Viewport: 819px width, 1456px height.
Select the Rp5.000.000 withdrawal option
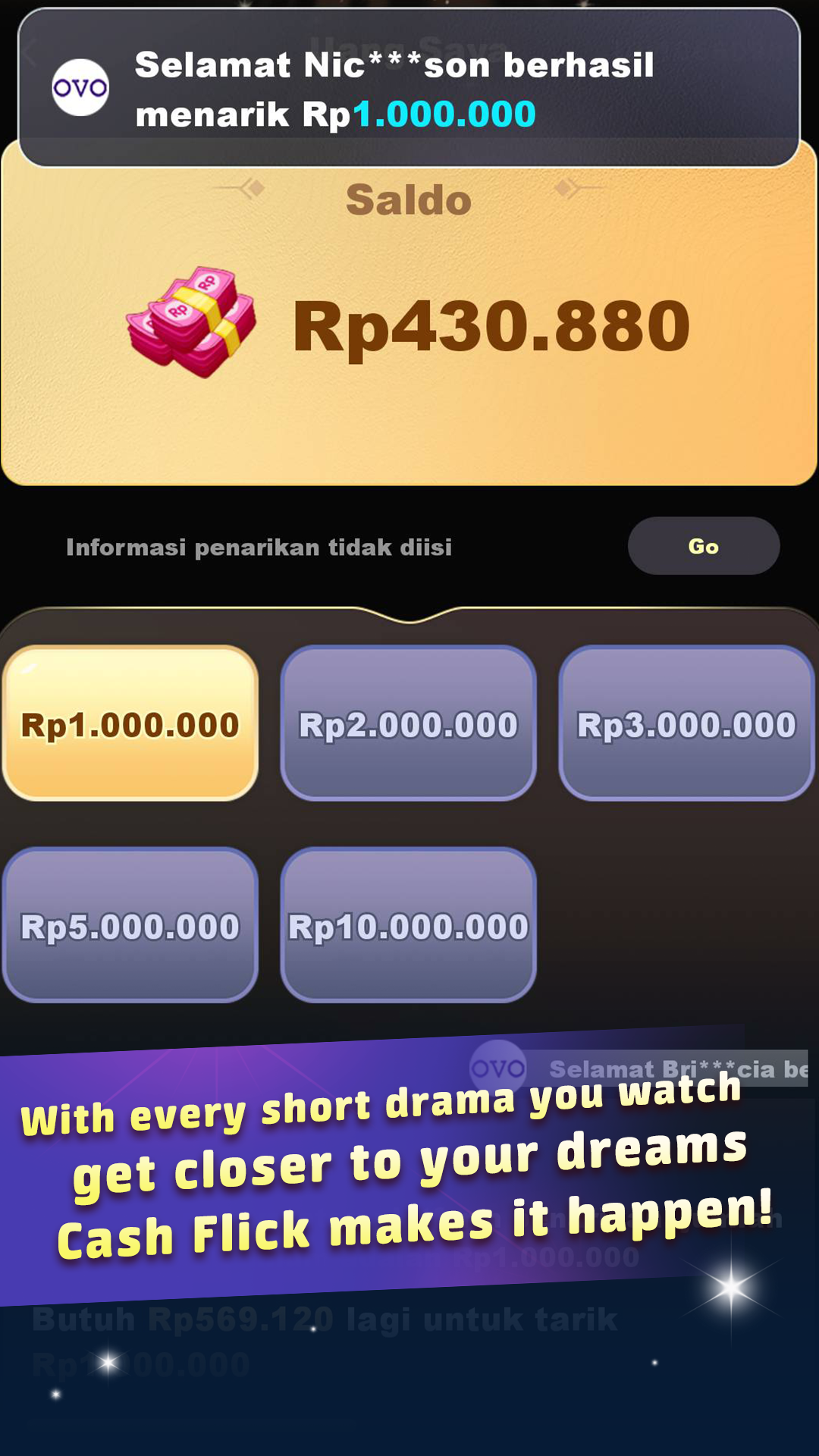coord(130,925)
